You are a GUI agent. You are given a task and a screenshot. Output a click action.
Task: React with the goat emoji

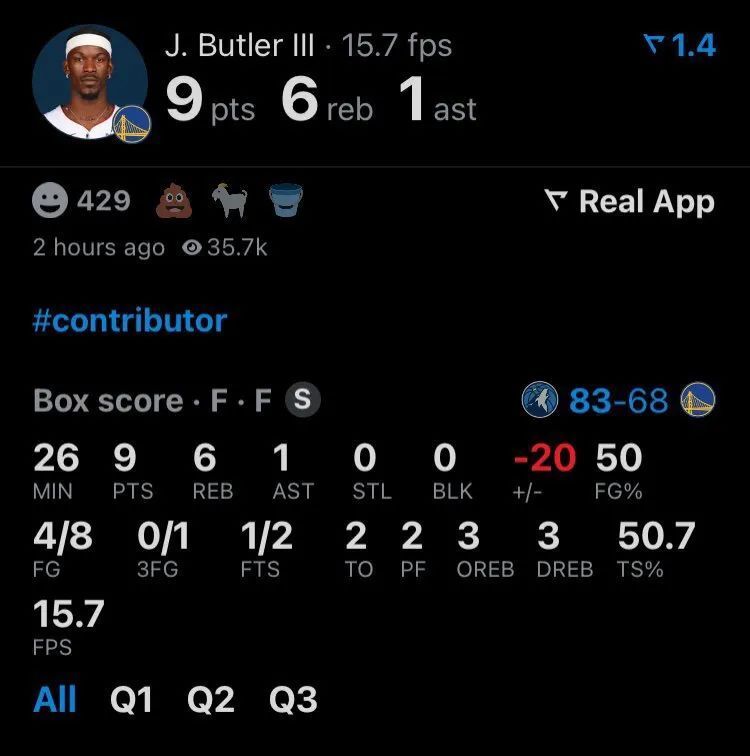[x=229, y=202]
